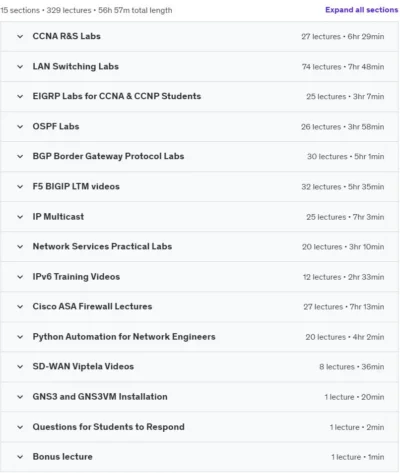Expand Cisco ASA Firewall Lectures

[199, 307]
